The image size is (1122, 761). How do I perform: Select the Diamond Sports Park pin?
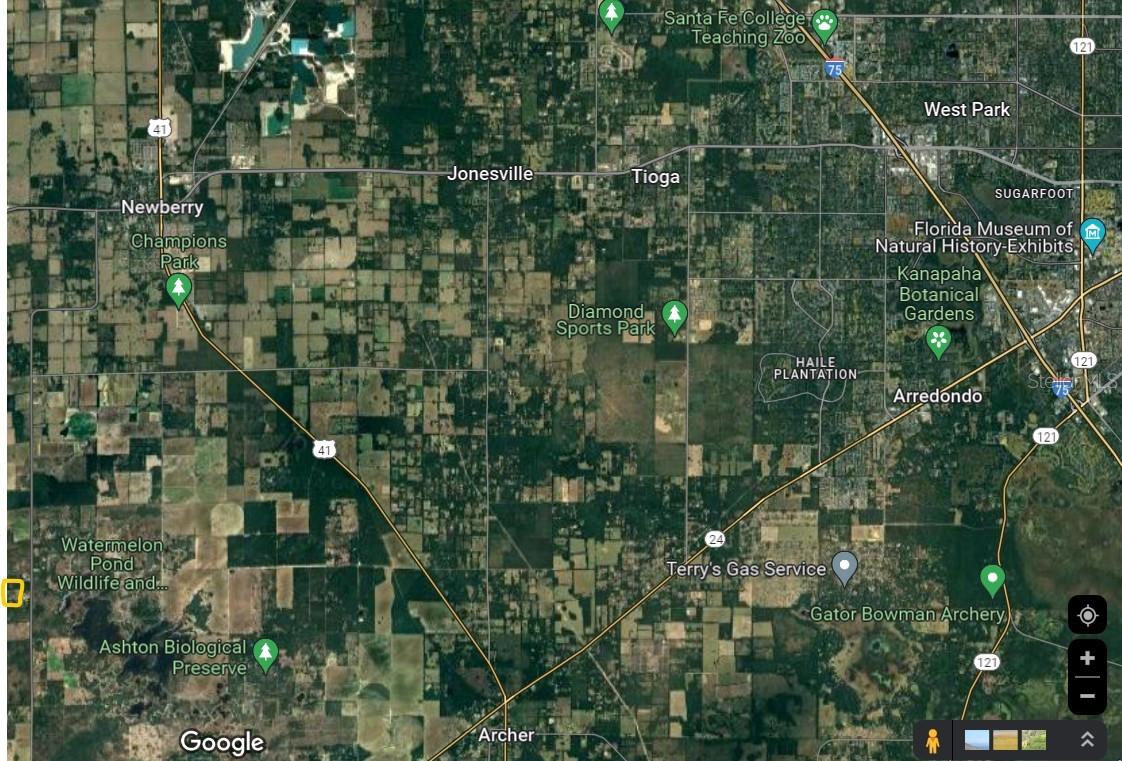pos(675,316)
